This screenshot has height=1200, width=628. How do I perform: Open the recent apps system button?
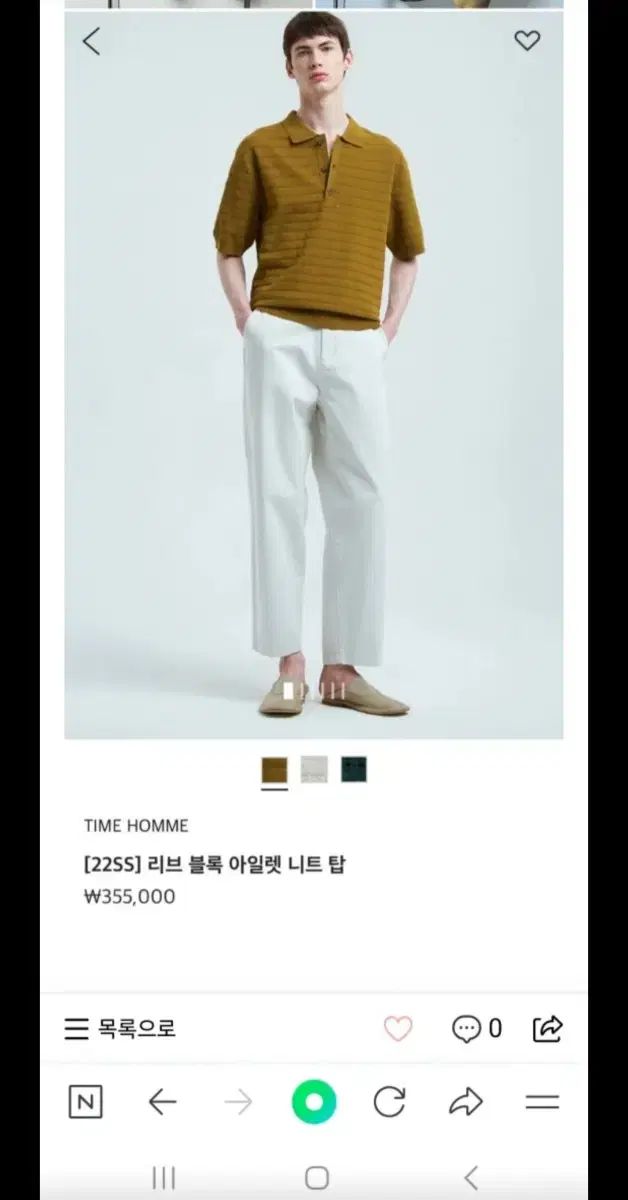163,1178
